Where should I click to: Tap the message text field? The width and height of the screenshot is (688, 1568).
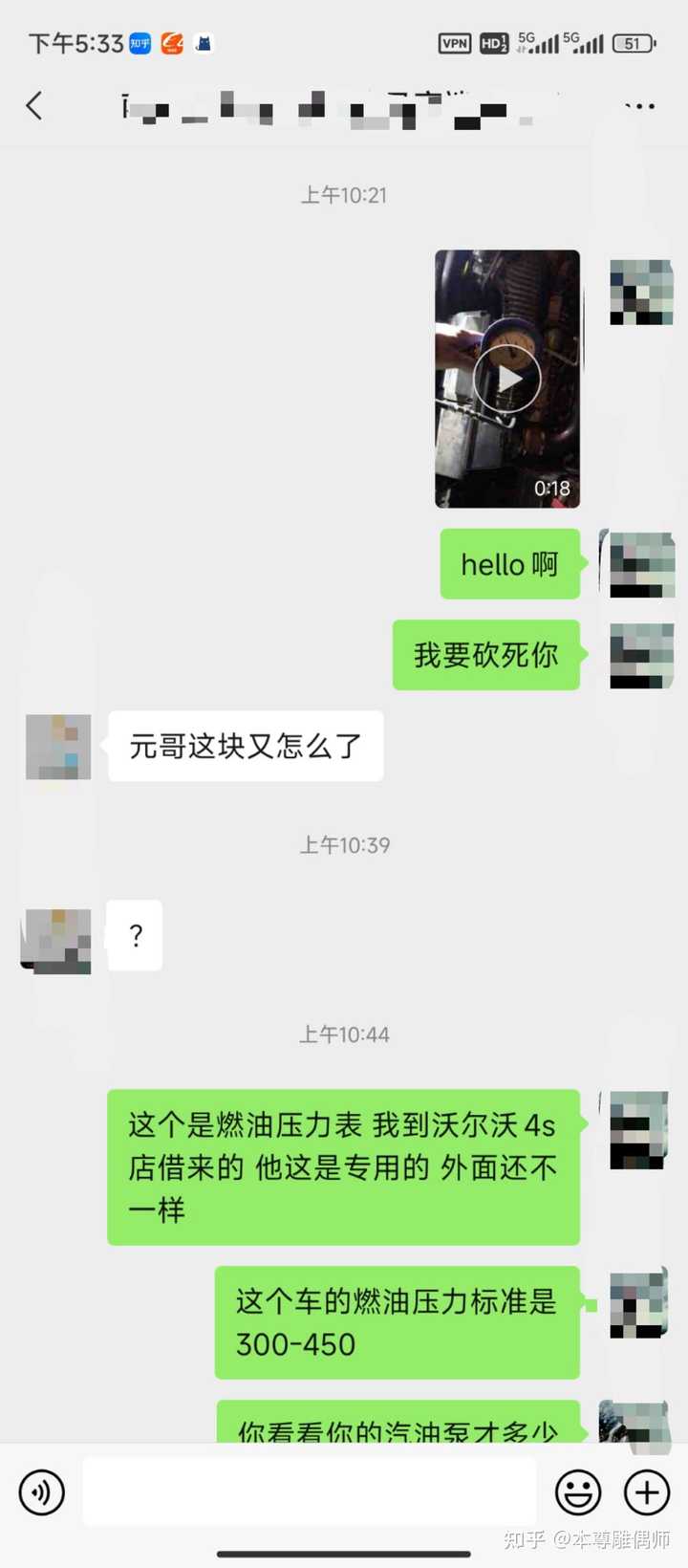tap(309, 1492)
